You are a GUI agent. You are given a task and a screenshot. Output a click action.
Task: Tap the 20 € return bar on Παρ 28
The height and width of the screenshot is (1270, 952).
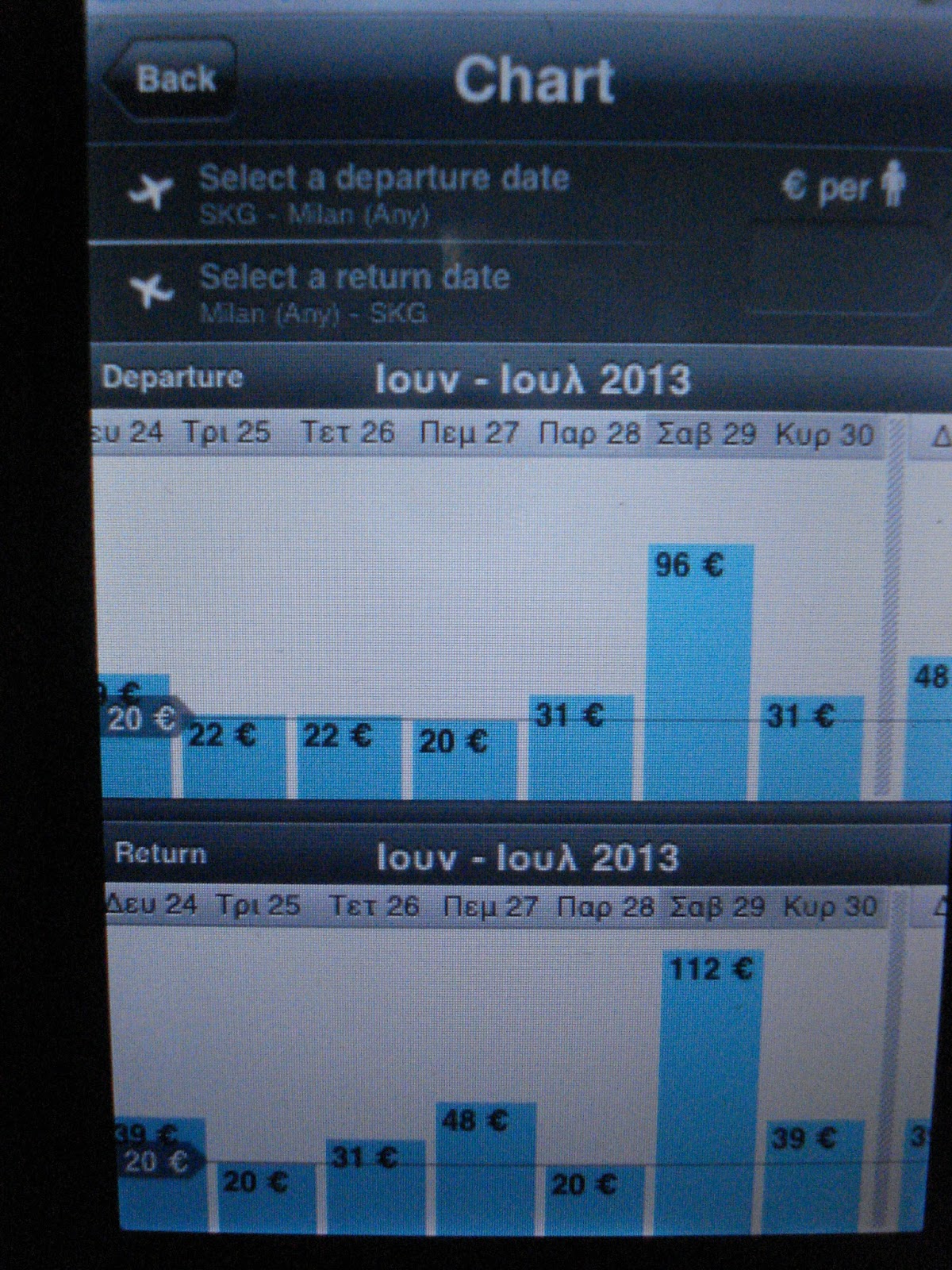tap(595, 1199)
